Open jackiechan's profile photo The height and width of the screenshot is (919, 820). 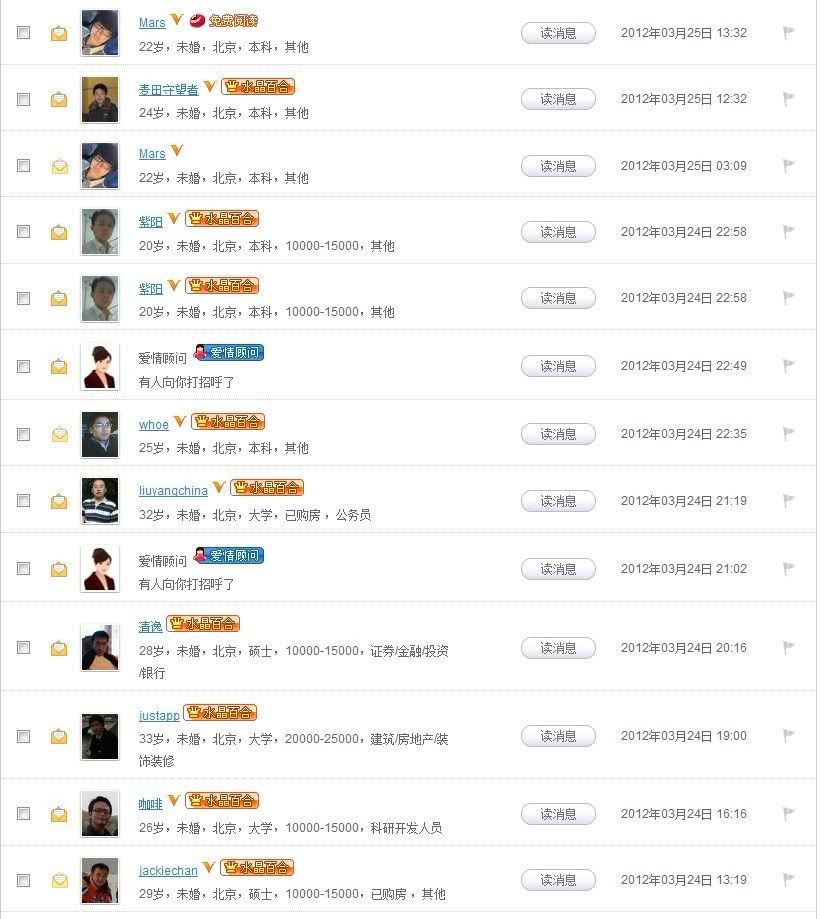100,881
